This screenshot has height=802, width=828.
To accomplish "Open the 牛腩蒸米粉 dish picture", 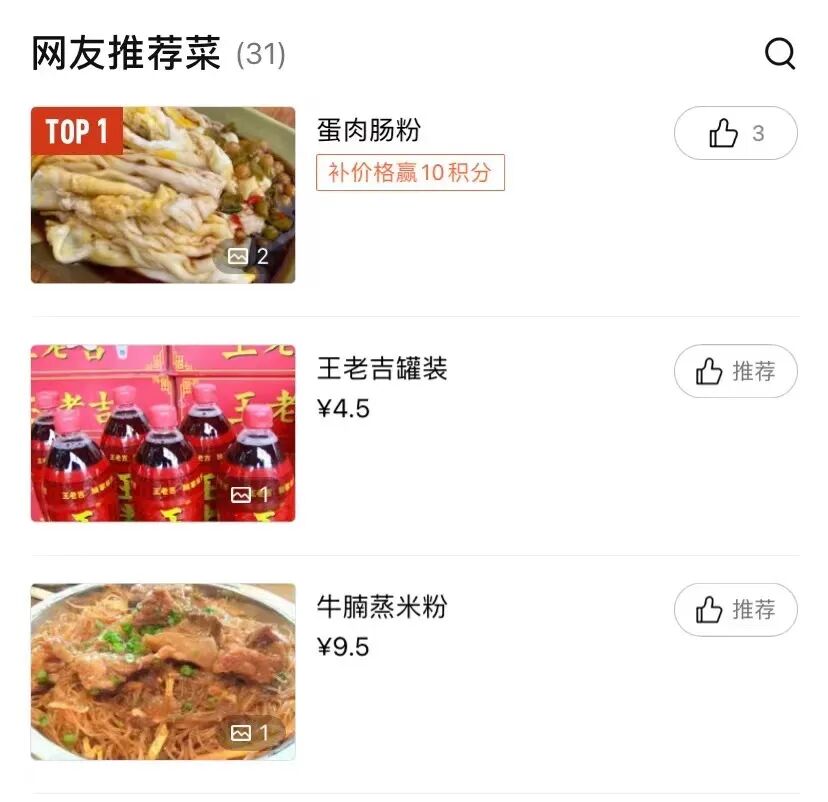I will [163, 672].
